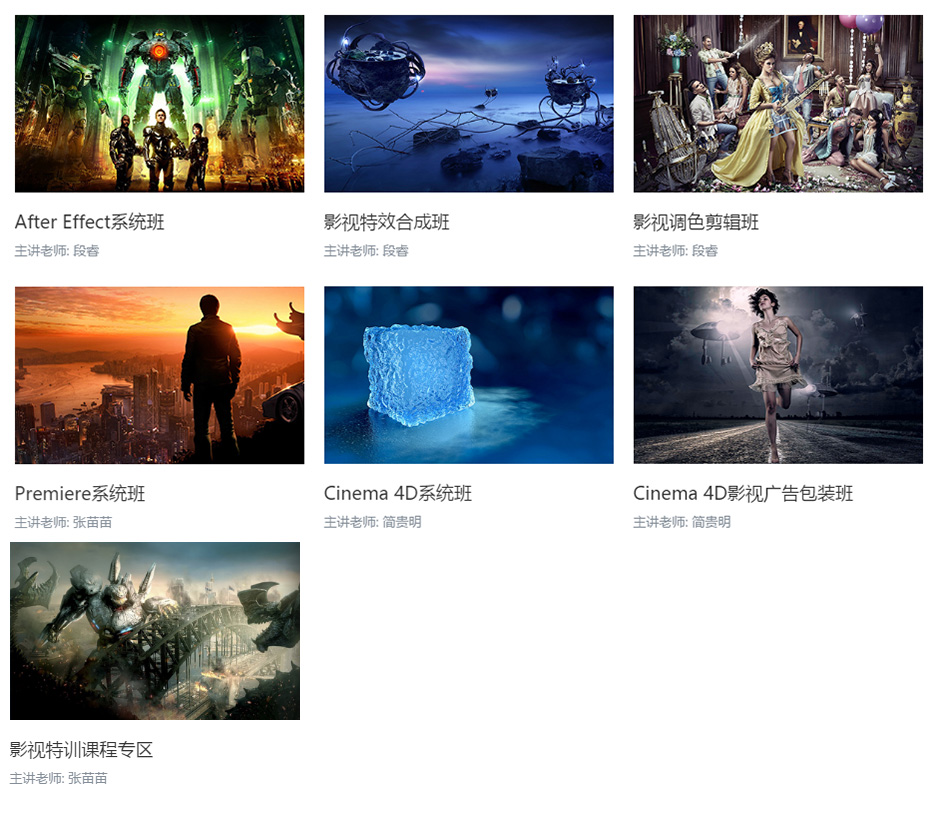Open the 影视特训课程专区 course card
This screenshot has height=813, width=942.
155,631
